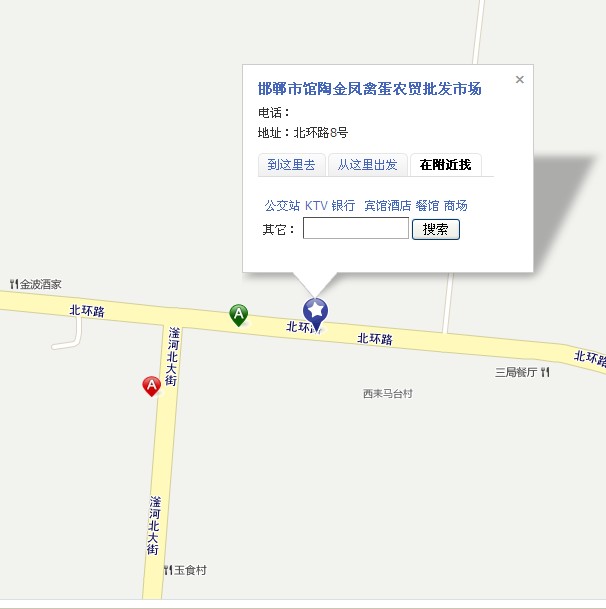Select the red A map marker

(x=152, y=385)
